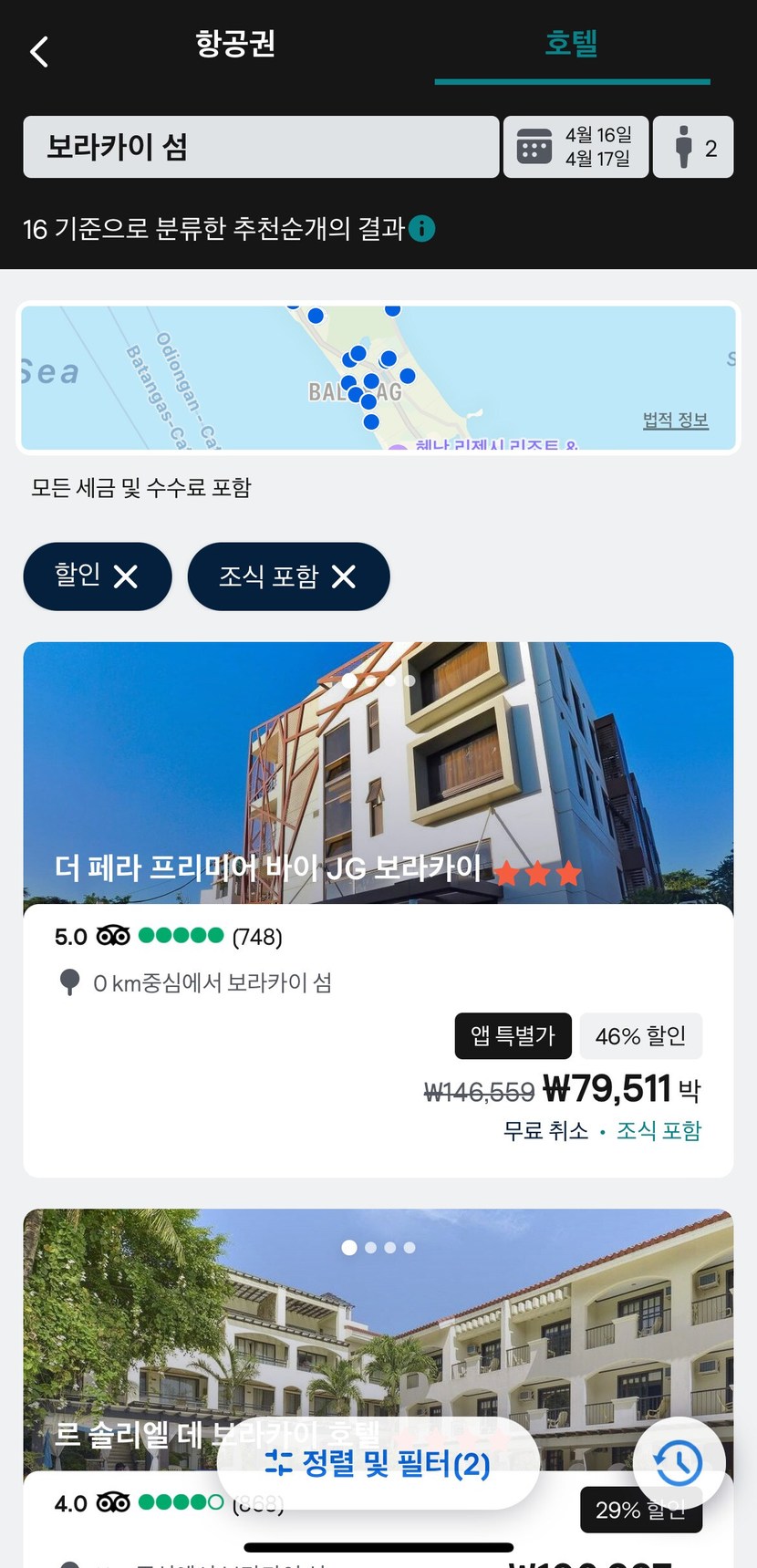Open 정렬 및 필터(2) options
The image size is (757, 1568).
point(378,1464)
